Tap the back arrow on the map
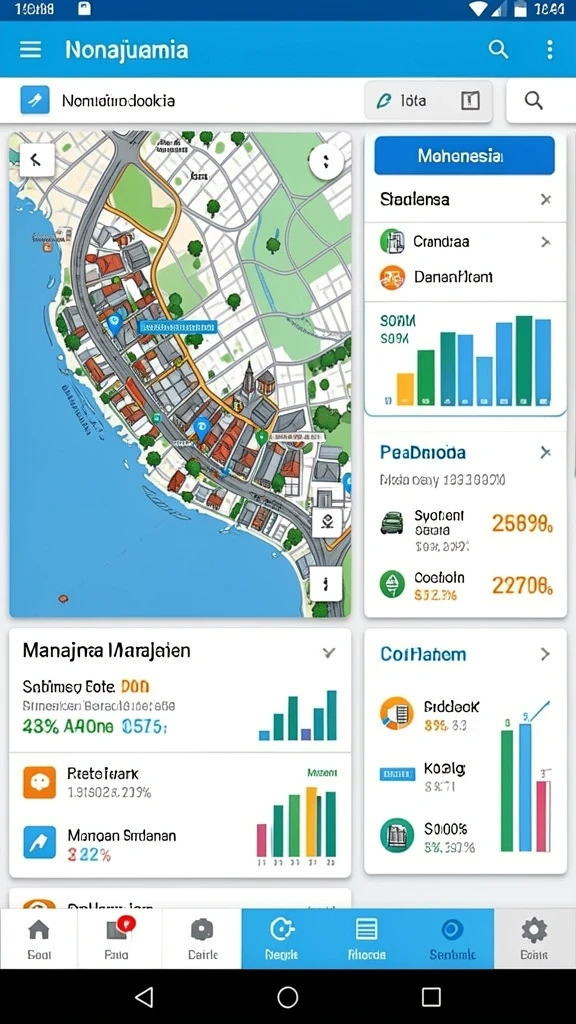The image size is (576, 1024). [37, 159]
